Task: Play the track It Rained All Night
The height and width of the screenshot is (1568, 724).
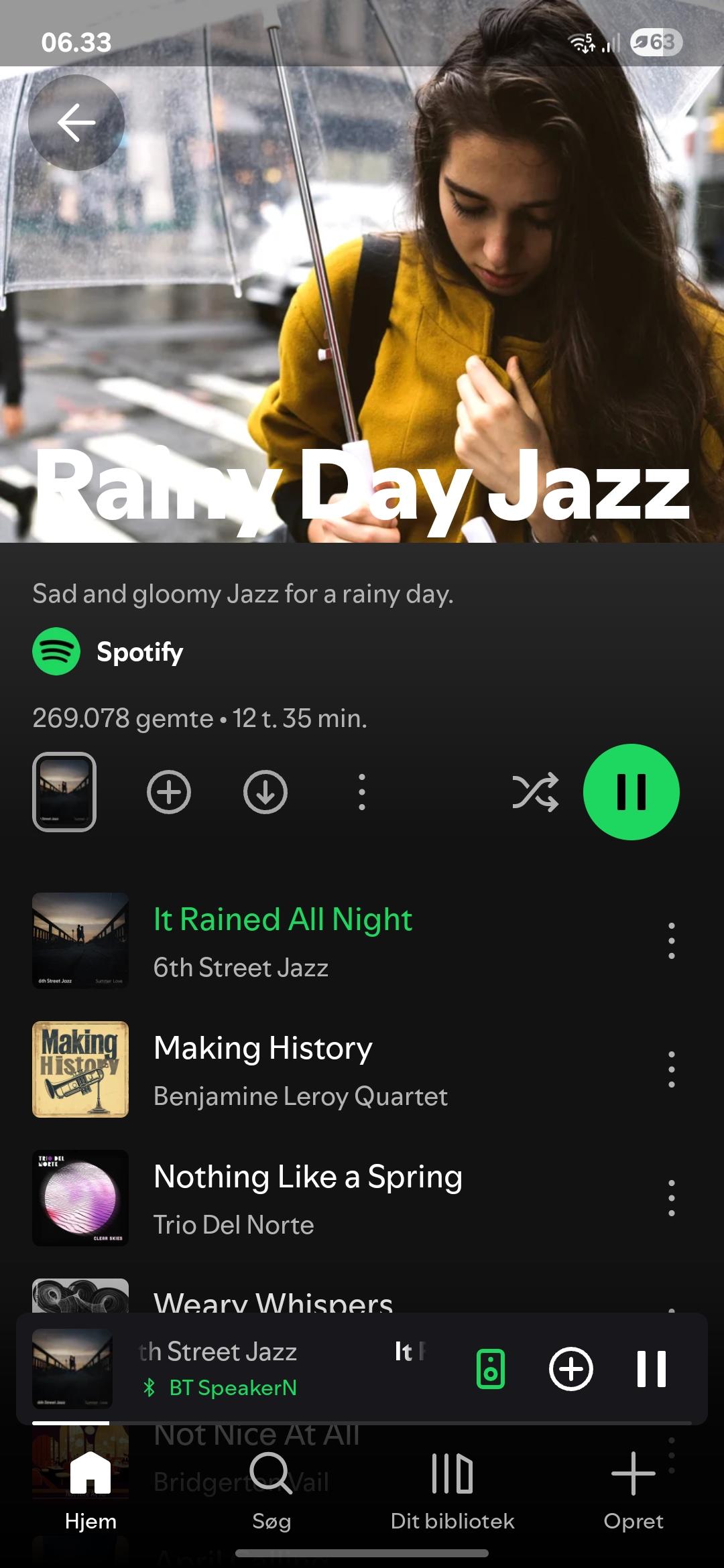Action: coord(283,939)
